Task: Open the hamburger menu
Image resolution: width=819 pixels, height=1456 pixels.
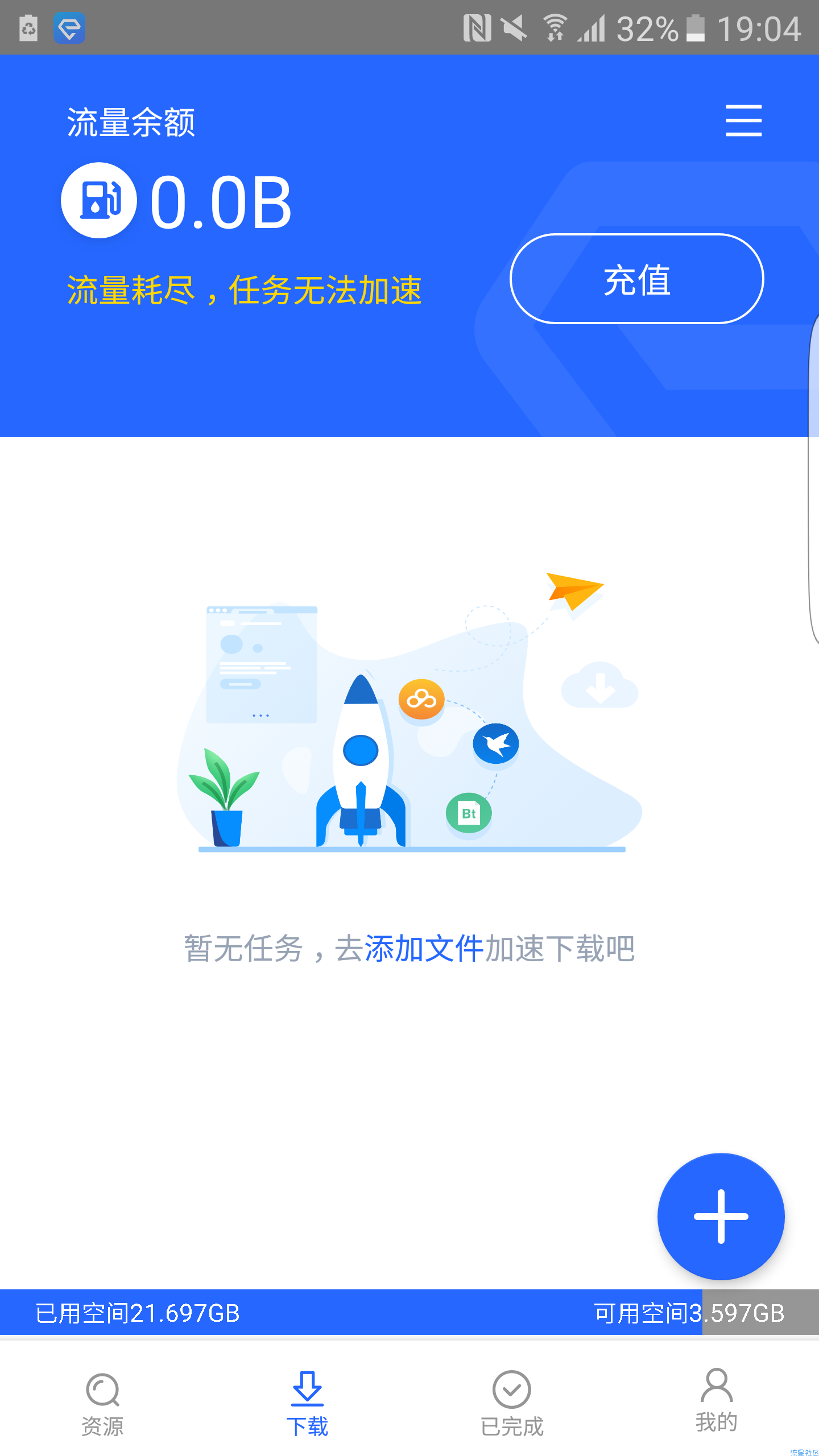Action: [x=743, y=121]
